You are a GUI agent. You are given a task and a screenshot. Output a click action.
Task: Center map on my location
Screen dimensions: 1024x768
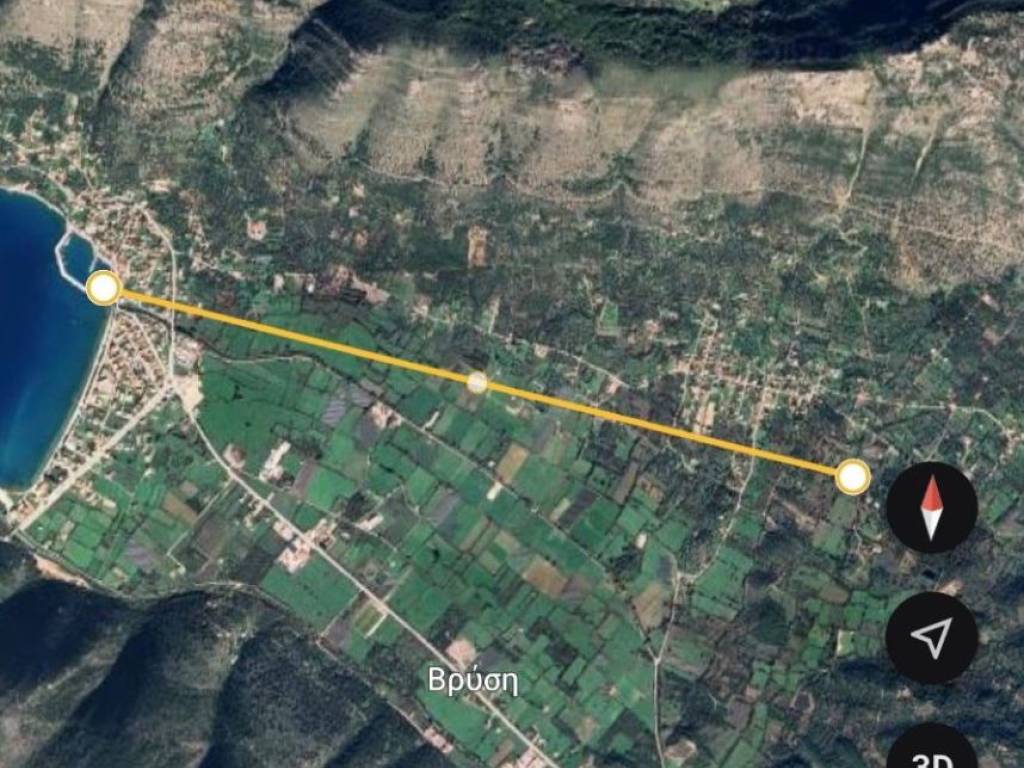[931, 638]
